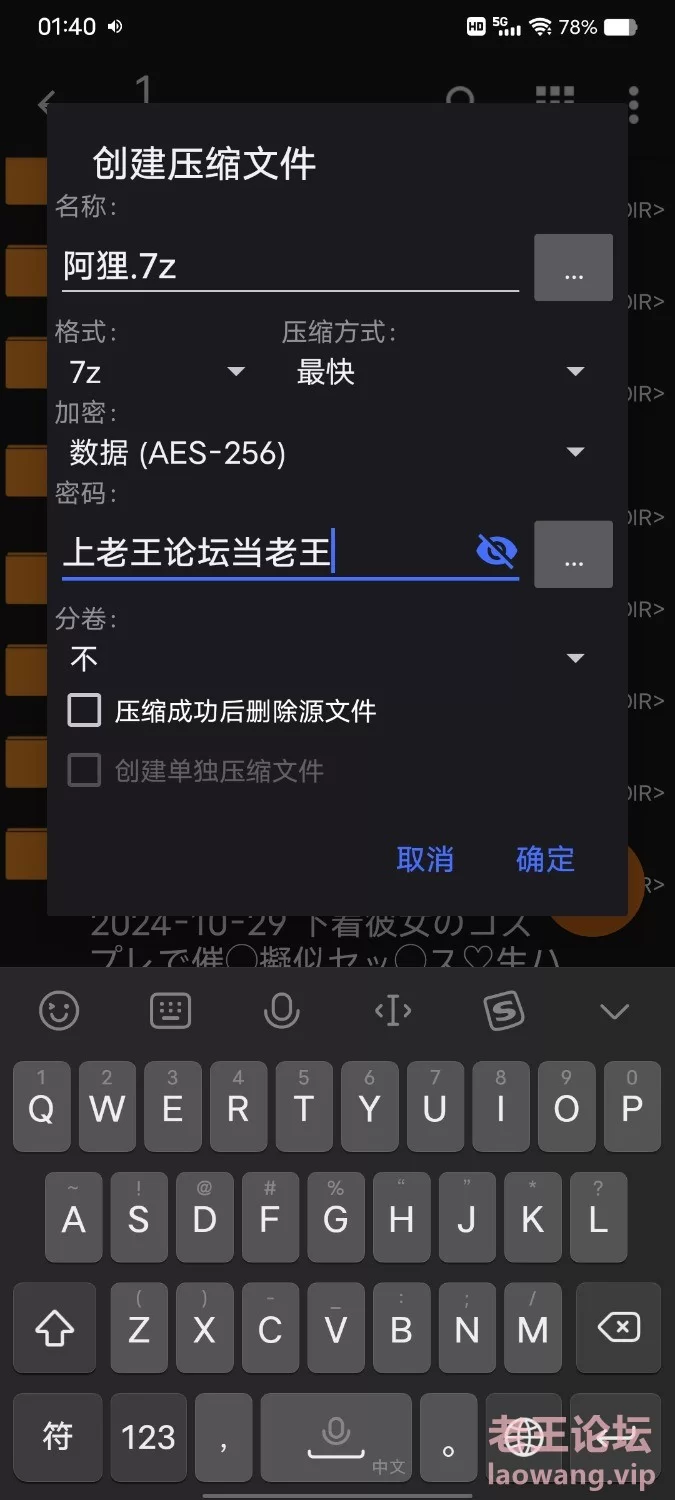Confirm with the 确定 button
675x1500 pixels.
point(545,859)
